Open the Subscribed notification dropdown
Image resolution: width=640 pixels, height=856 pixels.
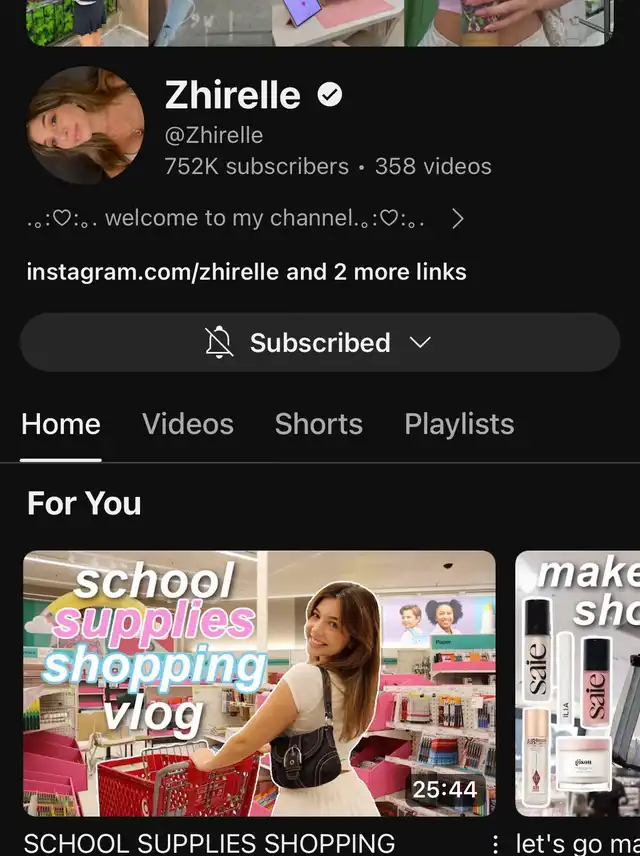pos(319,343)
